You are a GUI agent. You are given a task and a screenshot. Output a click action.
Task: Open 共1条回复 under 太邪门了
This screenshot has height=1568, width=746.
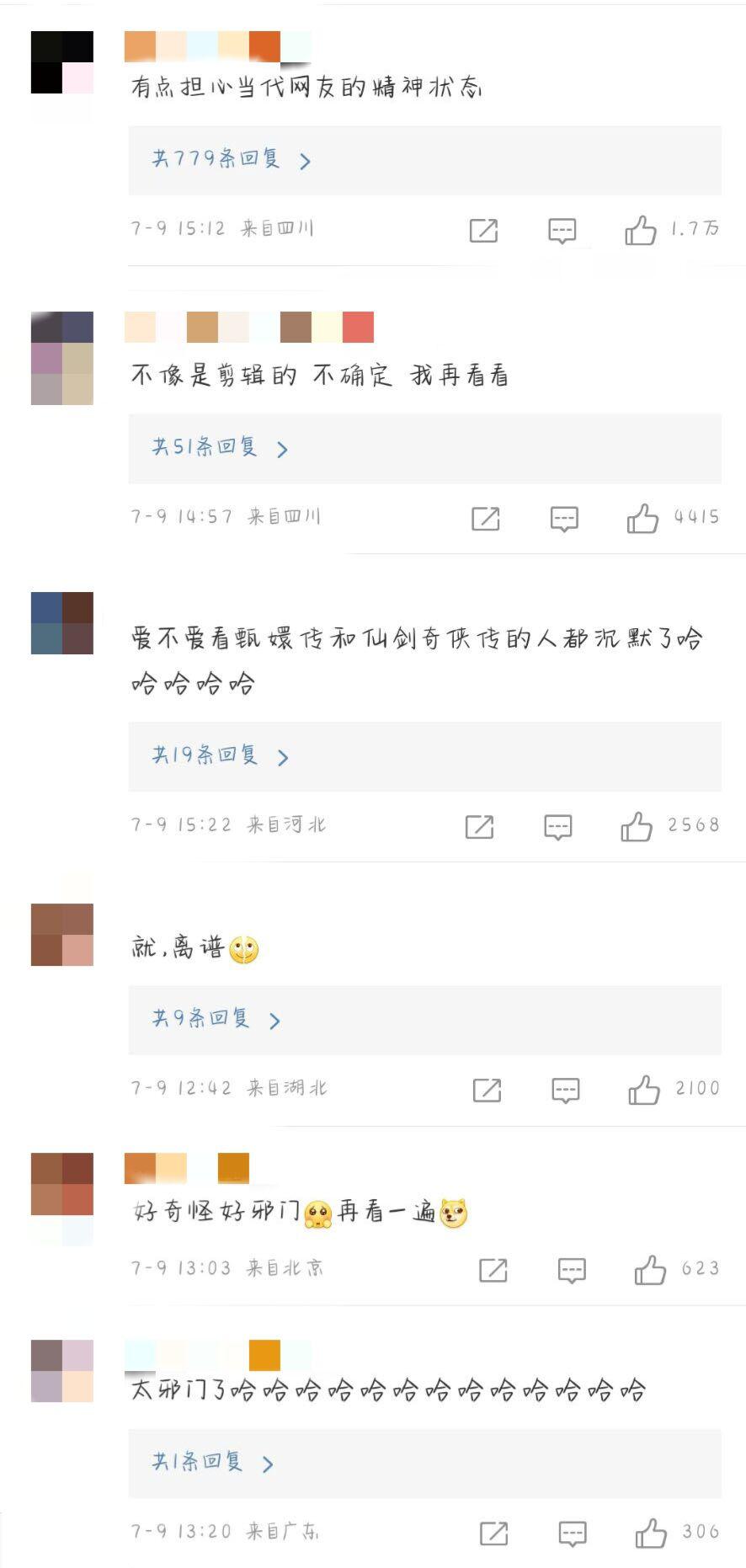(x=212, y=1463)
